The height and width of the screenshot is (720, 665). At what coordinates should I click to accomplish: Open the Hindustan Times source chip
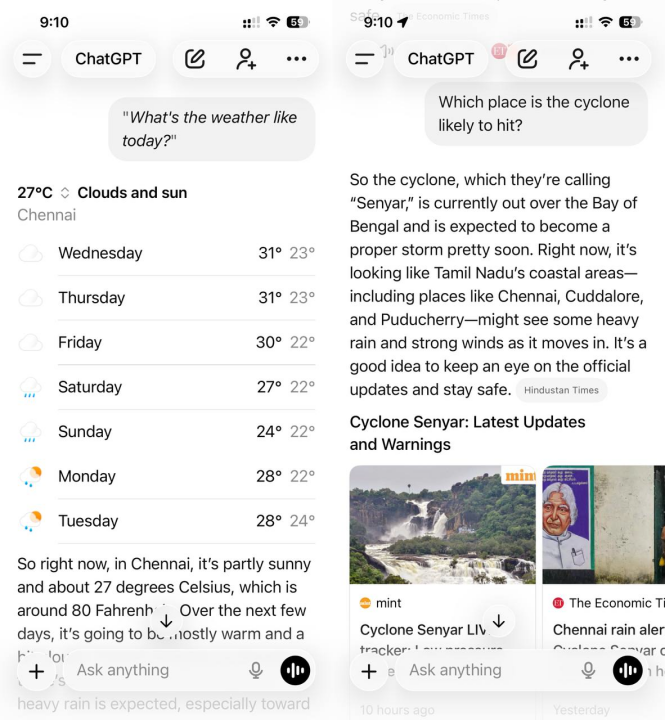[x=562, y=390]
